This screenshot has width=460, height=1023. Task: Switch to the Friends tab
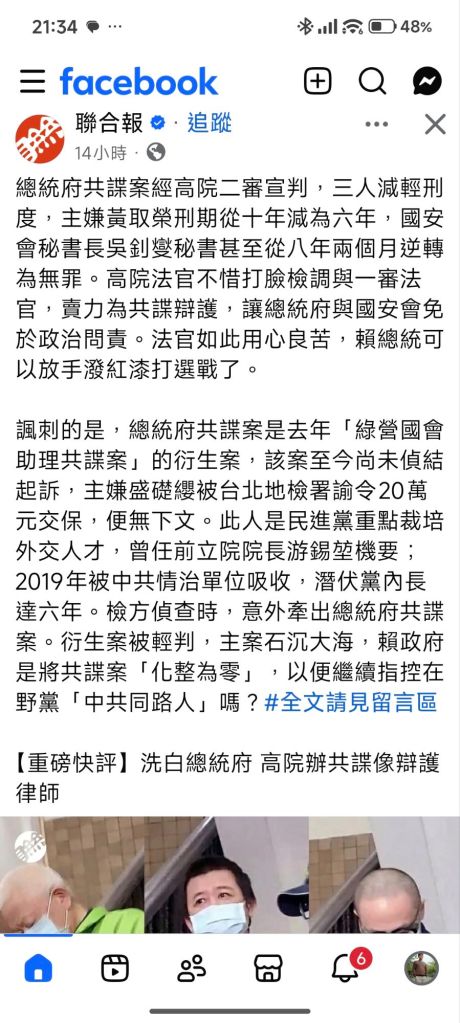191,968
